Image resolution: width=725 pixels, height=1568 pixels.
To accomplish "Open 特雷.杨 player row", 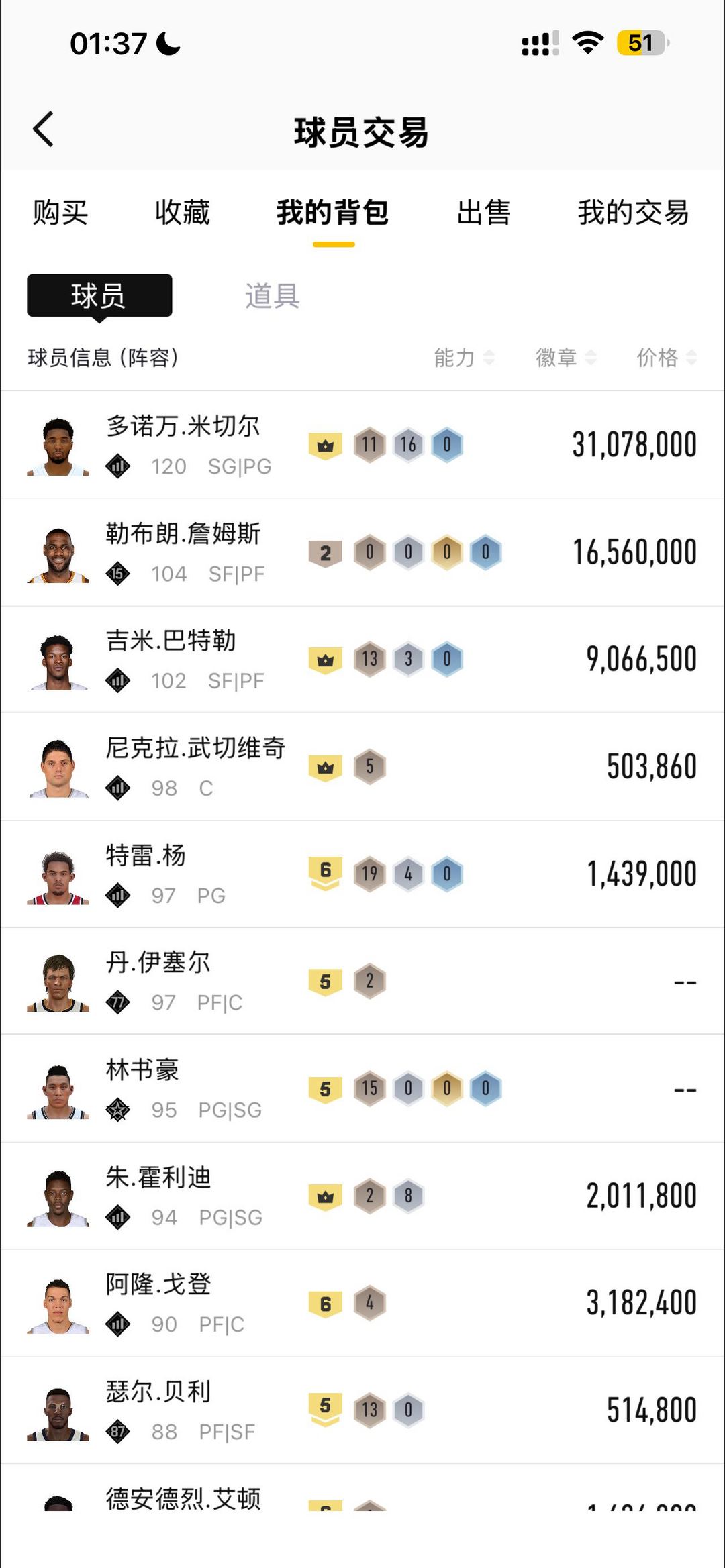I will pyautogui.click(x=362, y=874).
